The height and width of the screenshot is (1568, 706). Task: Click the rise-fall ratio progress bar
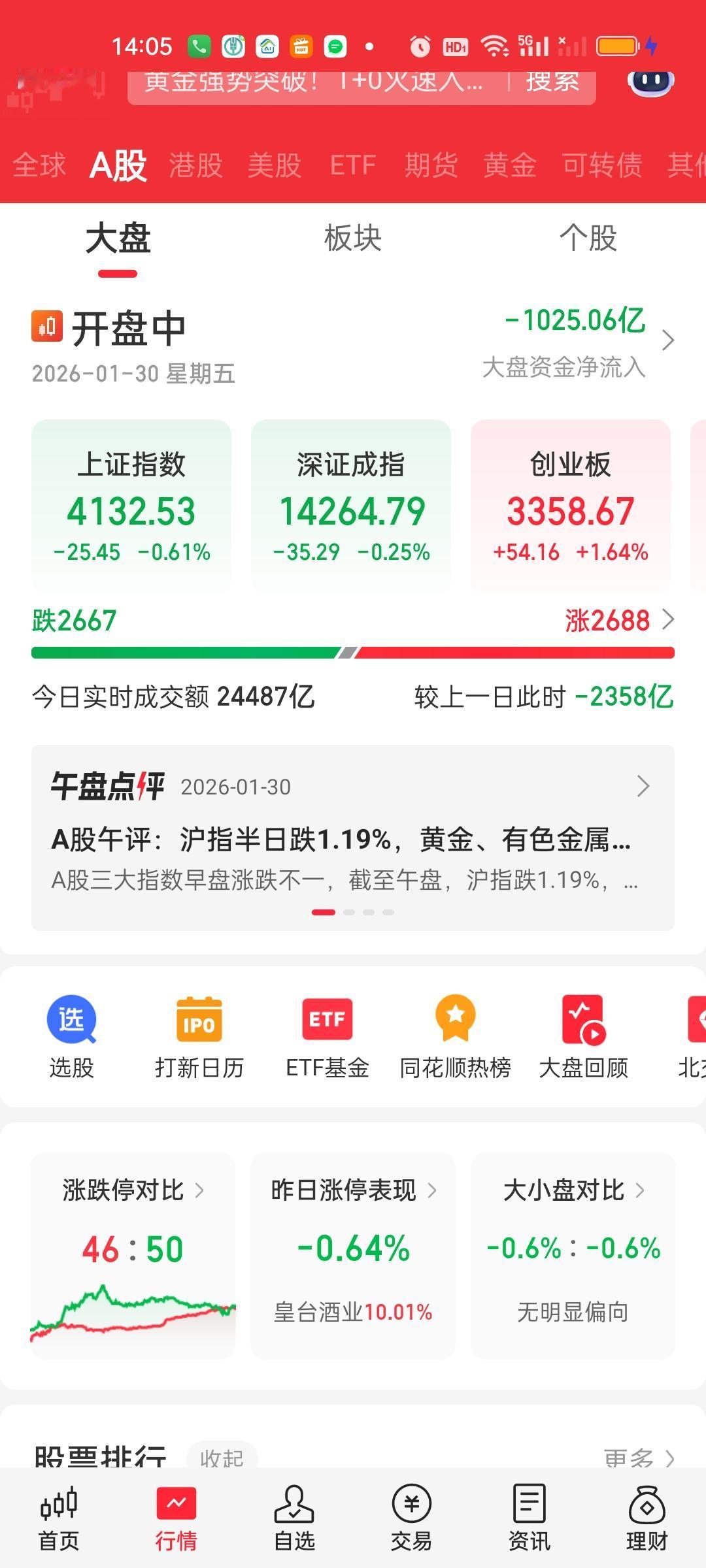coord(353,651)
